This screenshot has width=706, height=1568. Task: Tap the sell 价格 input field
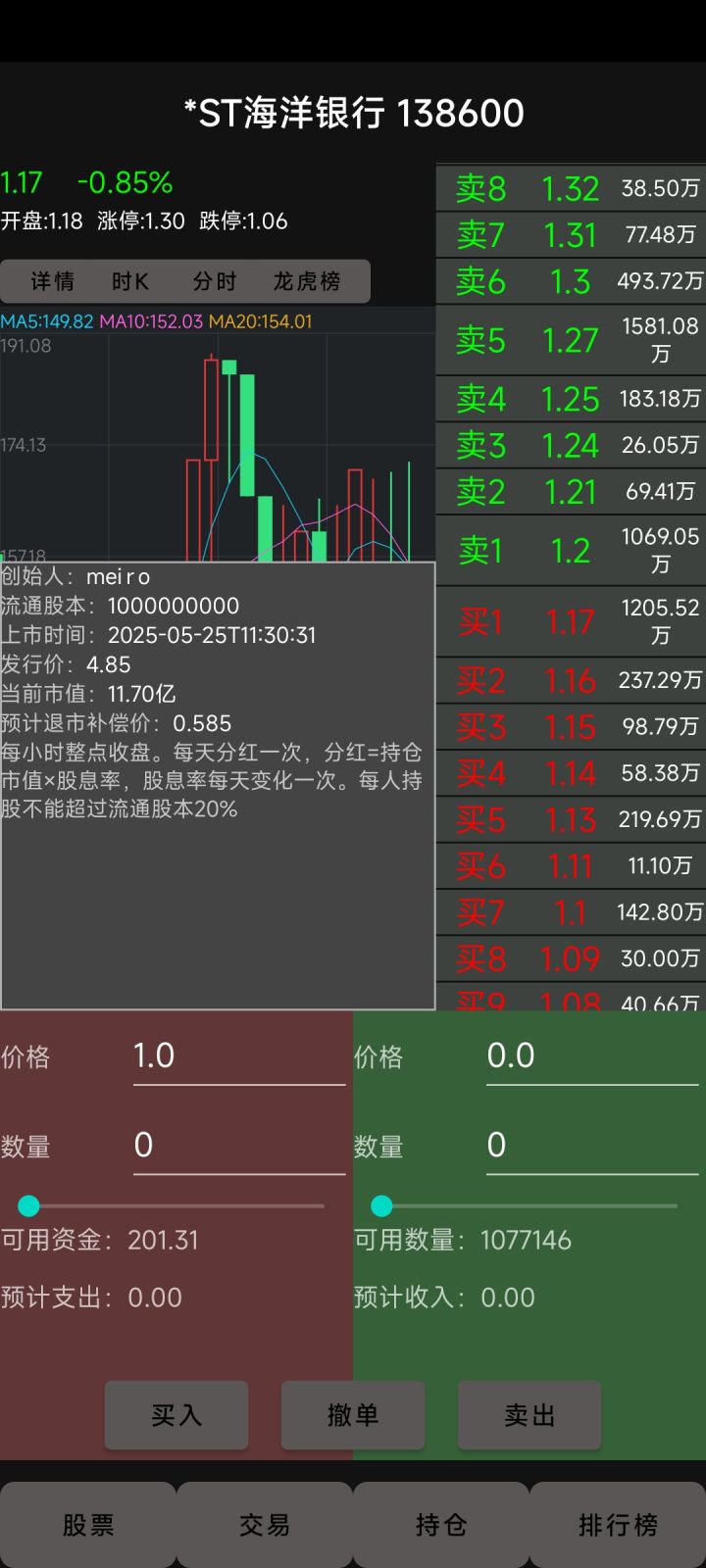click(x=592, y=1057)
